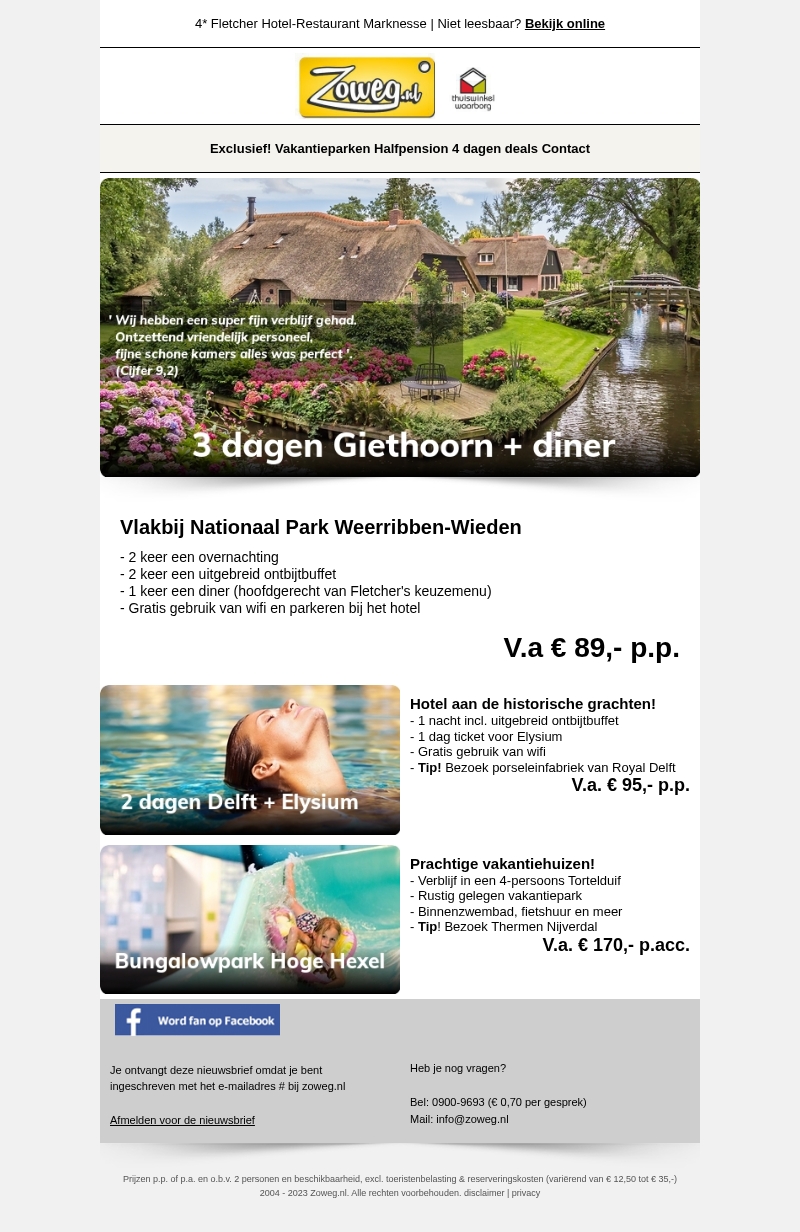This screenshot has height=1232, width=800.
Task: Open the 3 dagen Giethoorn + diner banner
Action: (400, 327)
